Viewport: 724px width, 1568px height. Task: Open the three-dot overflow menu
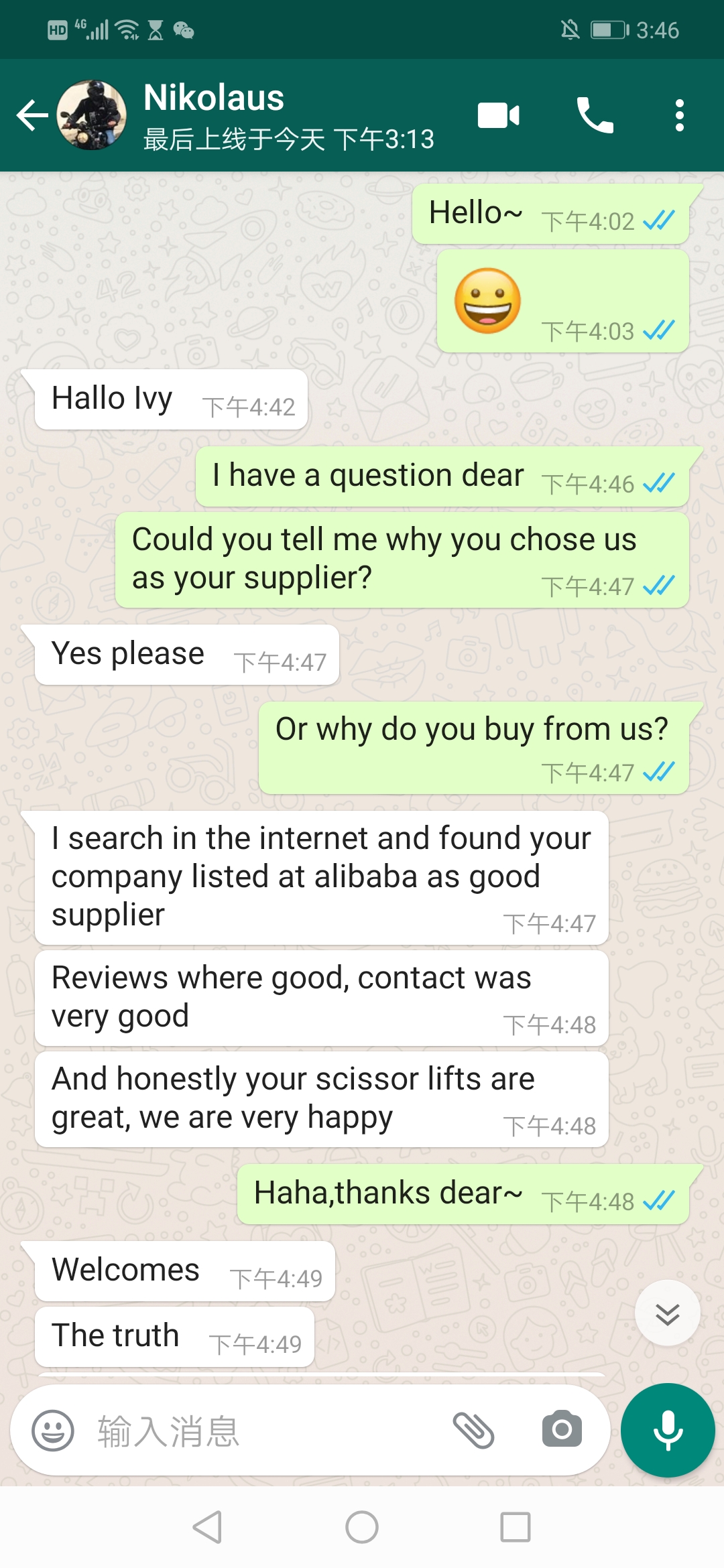tap(679, 115)
